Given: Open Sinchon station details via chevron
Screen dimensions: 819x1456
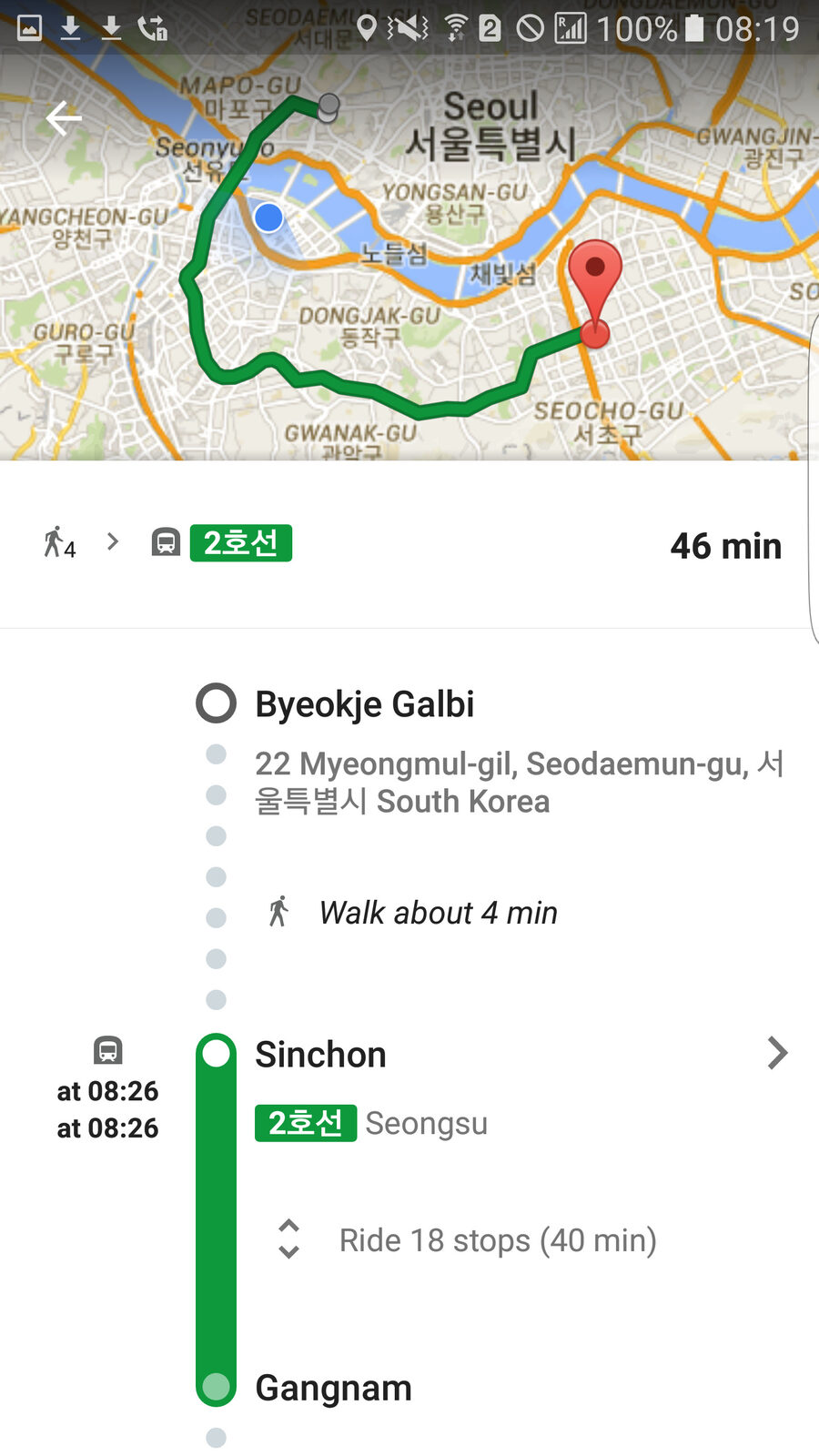Looking at the screenshot, I should coord(777,1053).
